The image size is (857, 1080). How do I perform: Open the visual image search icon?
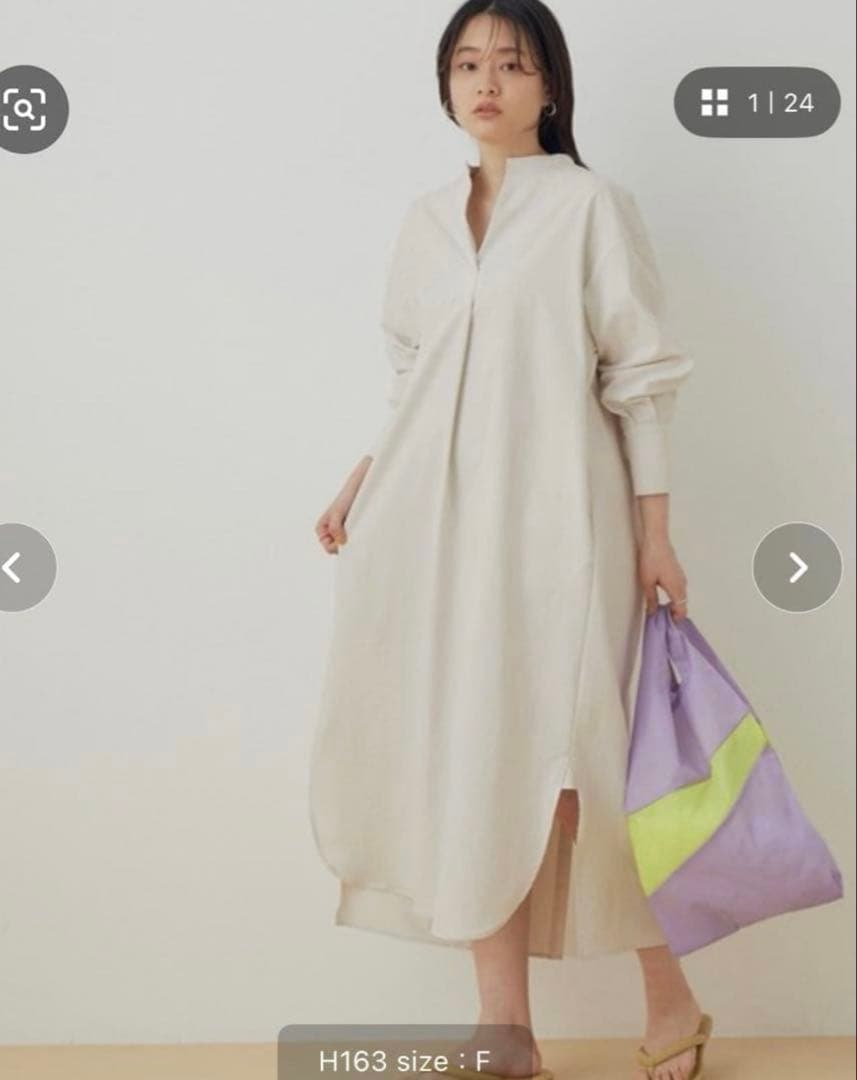click(25, 109)
